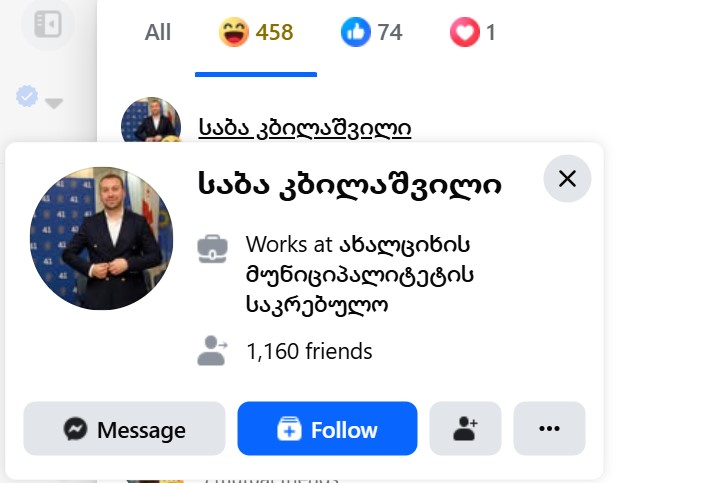Toggle the sidebar panel icon
The width and height of the screenshot is (701, 483).
pyautogui.click(x=46, y=24)
